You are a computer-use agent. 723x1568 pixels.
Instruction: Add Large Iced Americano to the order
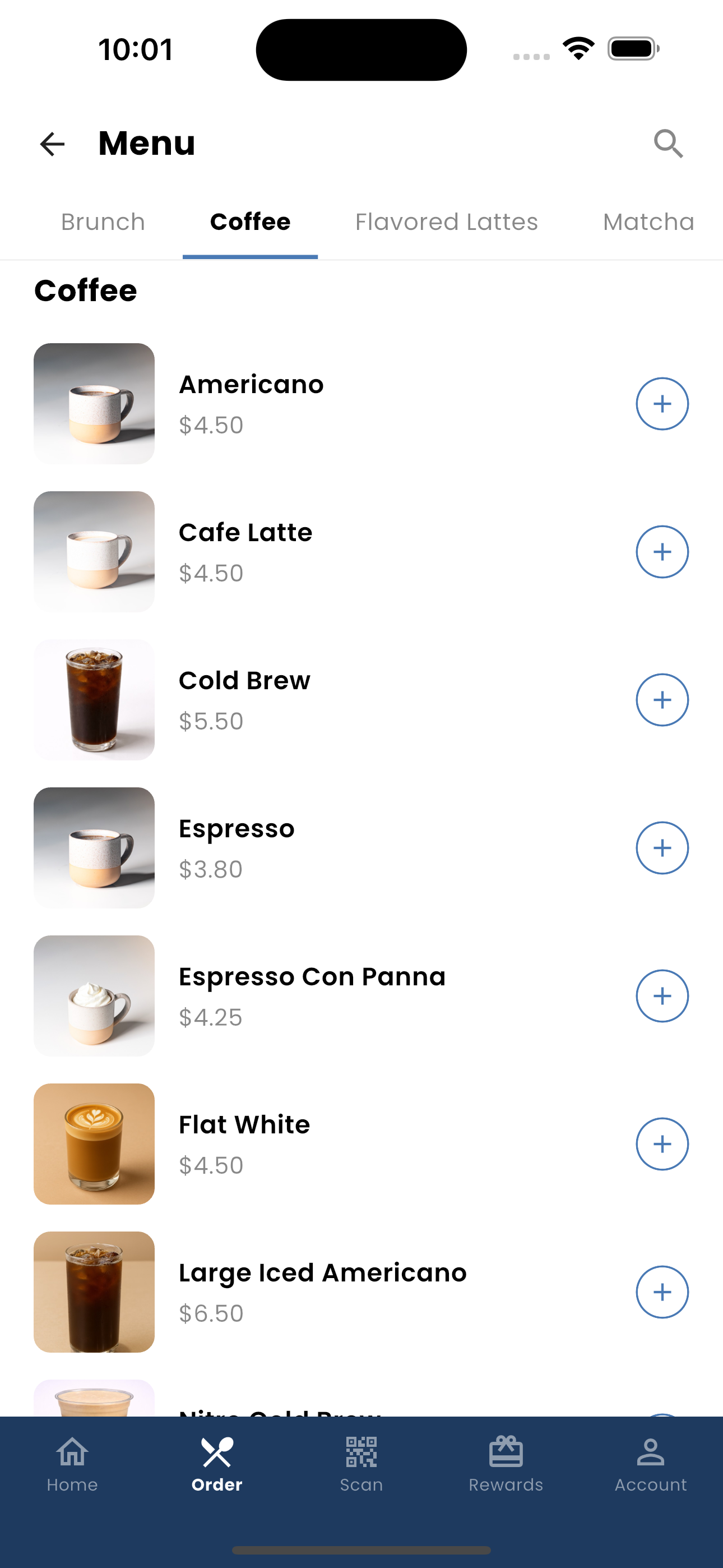pos(662,1292)
